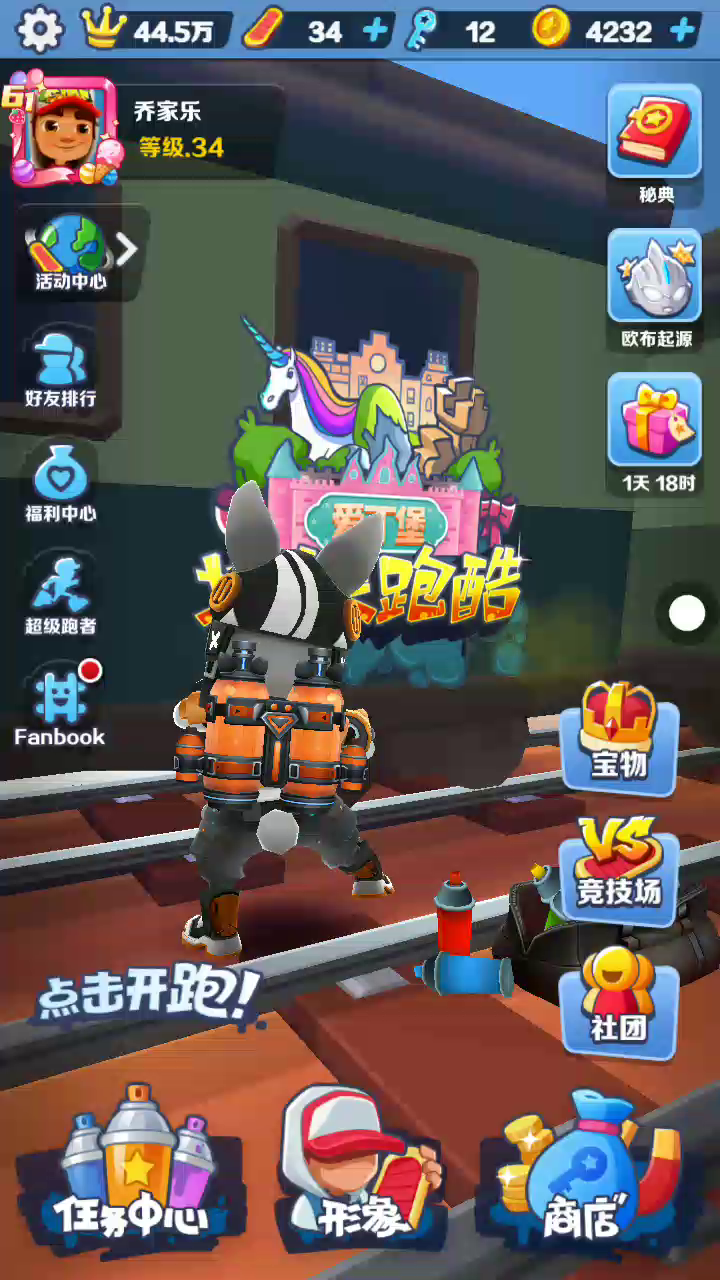Open the settings gear

[x=39, y=30]
